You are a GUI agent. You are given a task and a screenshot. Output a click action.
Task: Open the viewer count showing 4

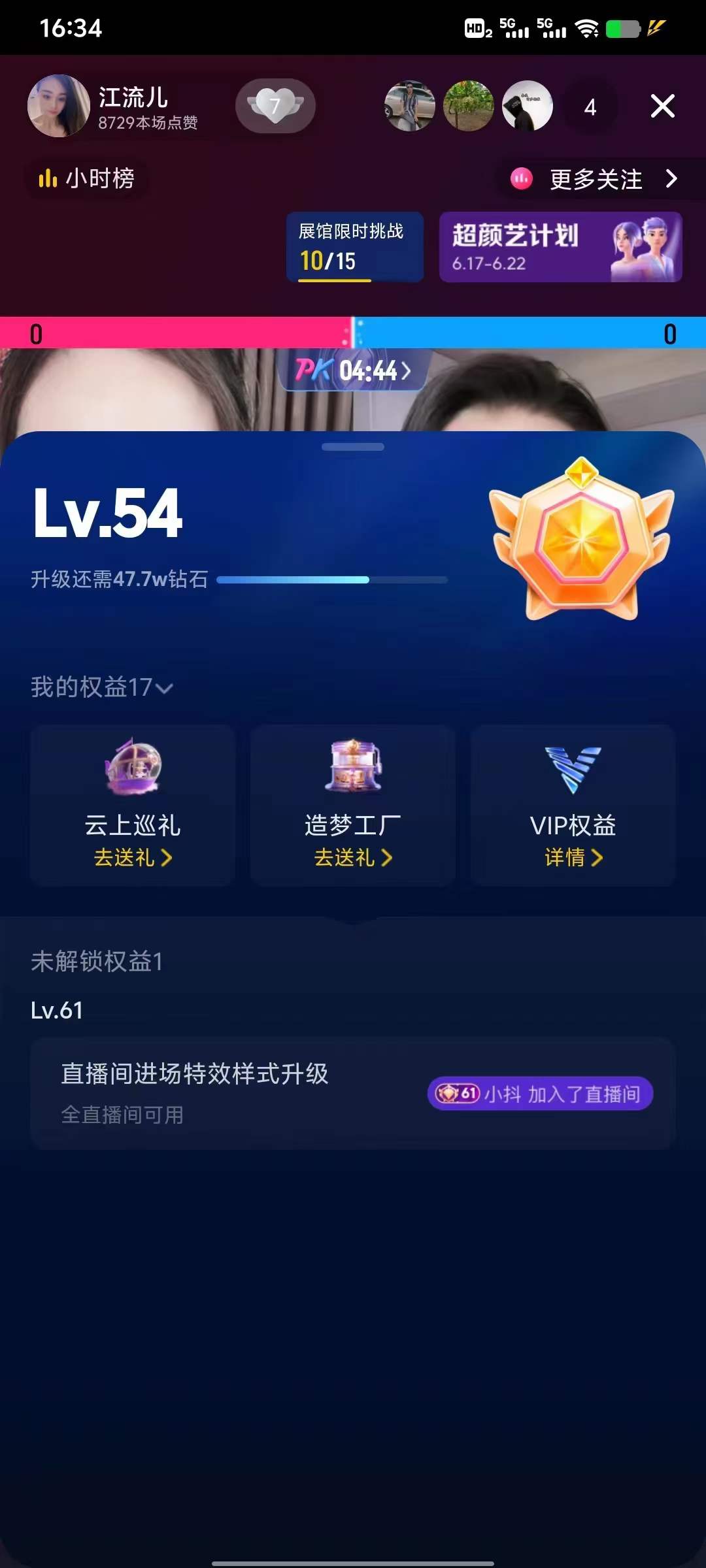(x=590, y=106)
